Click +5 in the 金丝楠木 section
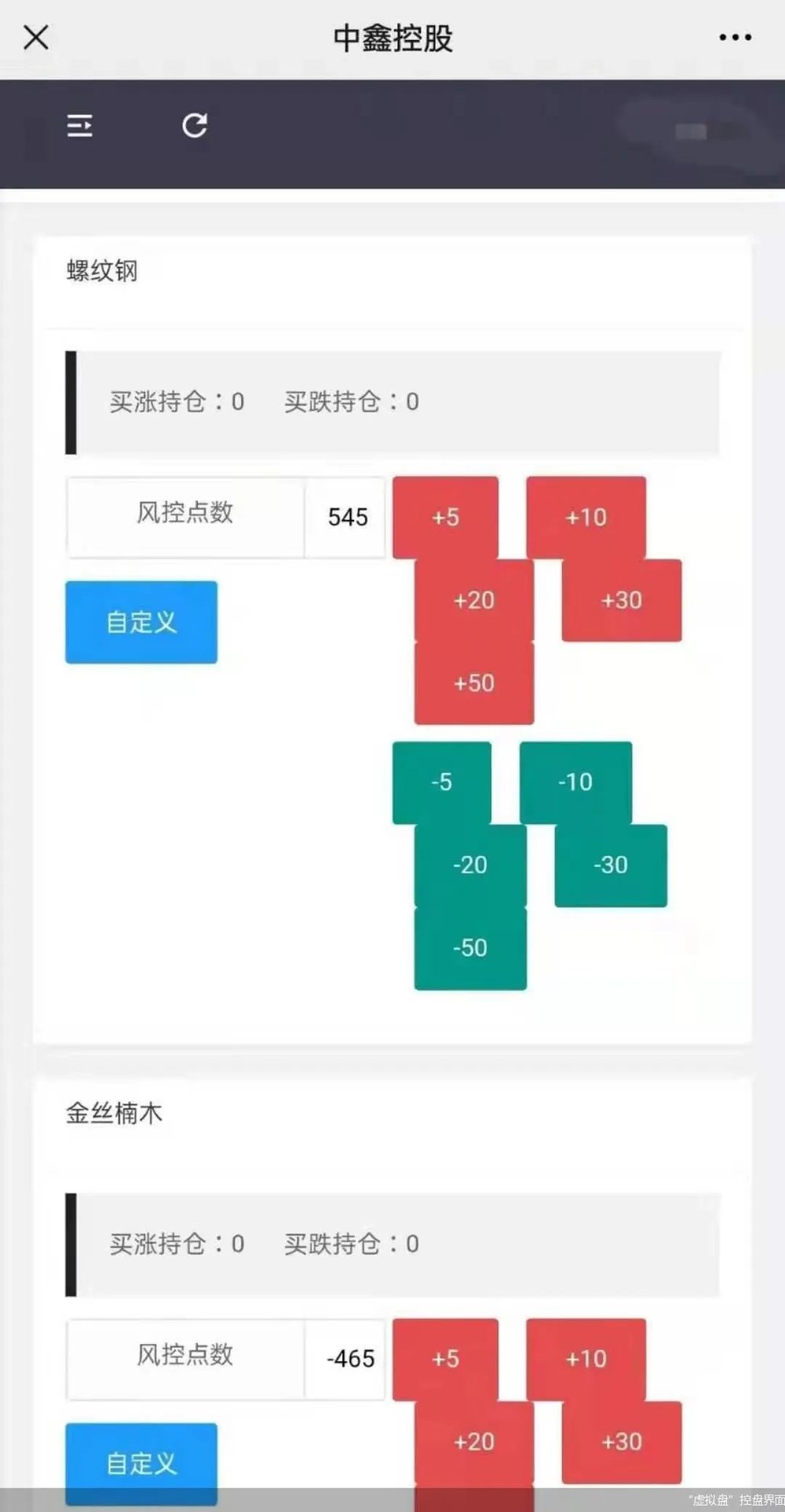The height and width of the screenshot is (1512, 785). click(445, 1359)
